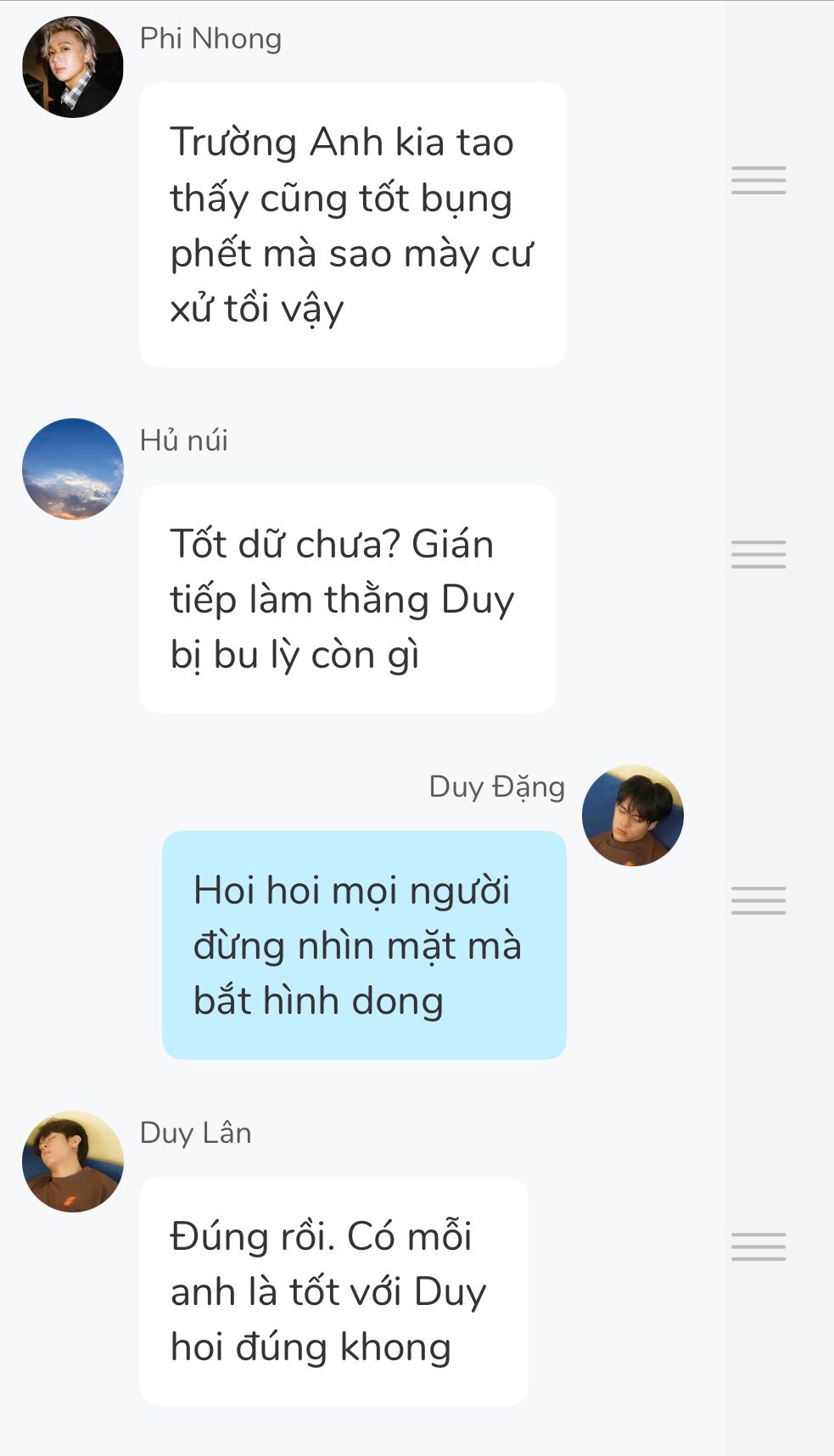Select the message bubble starting 'Trường Anh kia'
The width and height of the screenshot is (834, 1456).
[352, 225]
